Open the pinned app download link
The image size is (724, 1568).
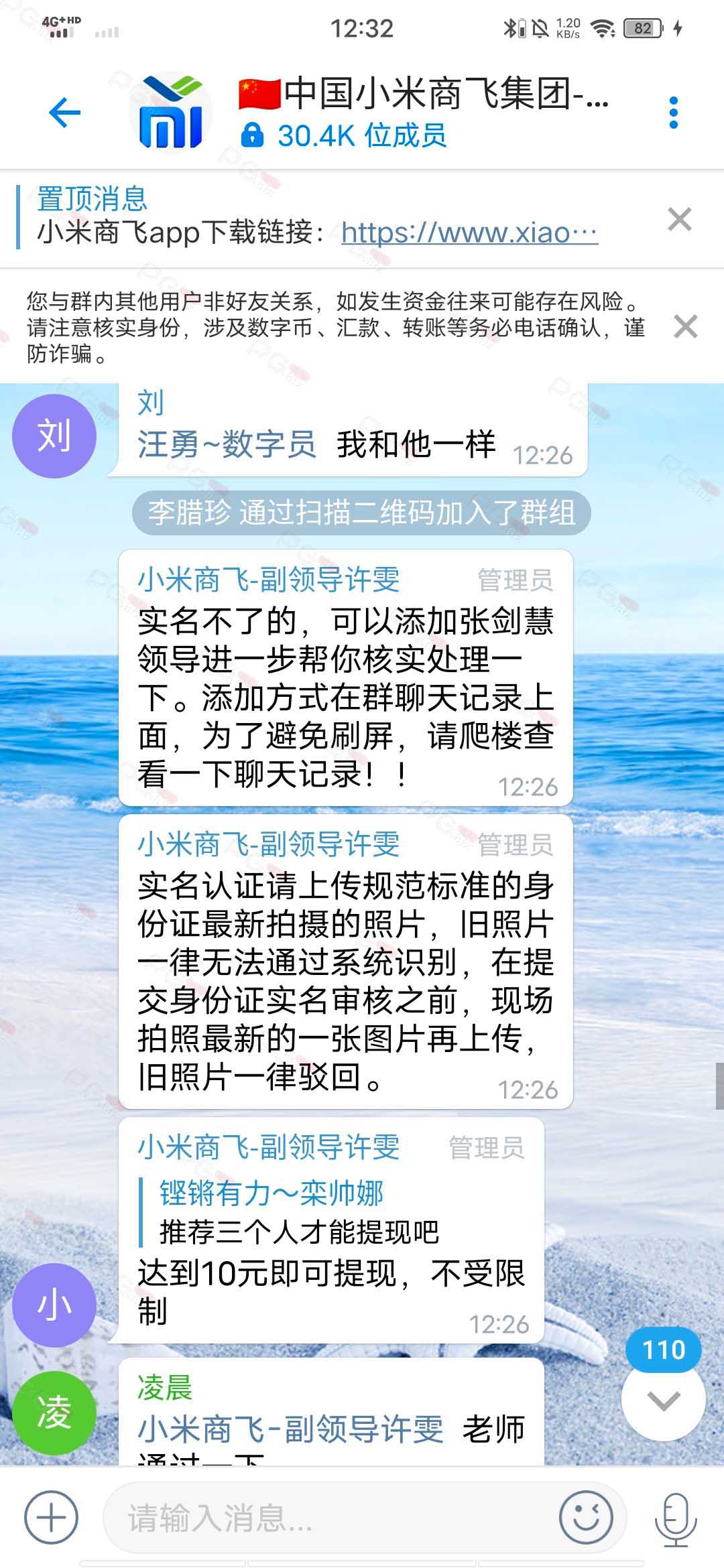[469, 233]
